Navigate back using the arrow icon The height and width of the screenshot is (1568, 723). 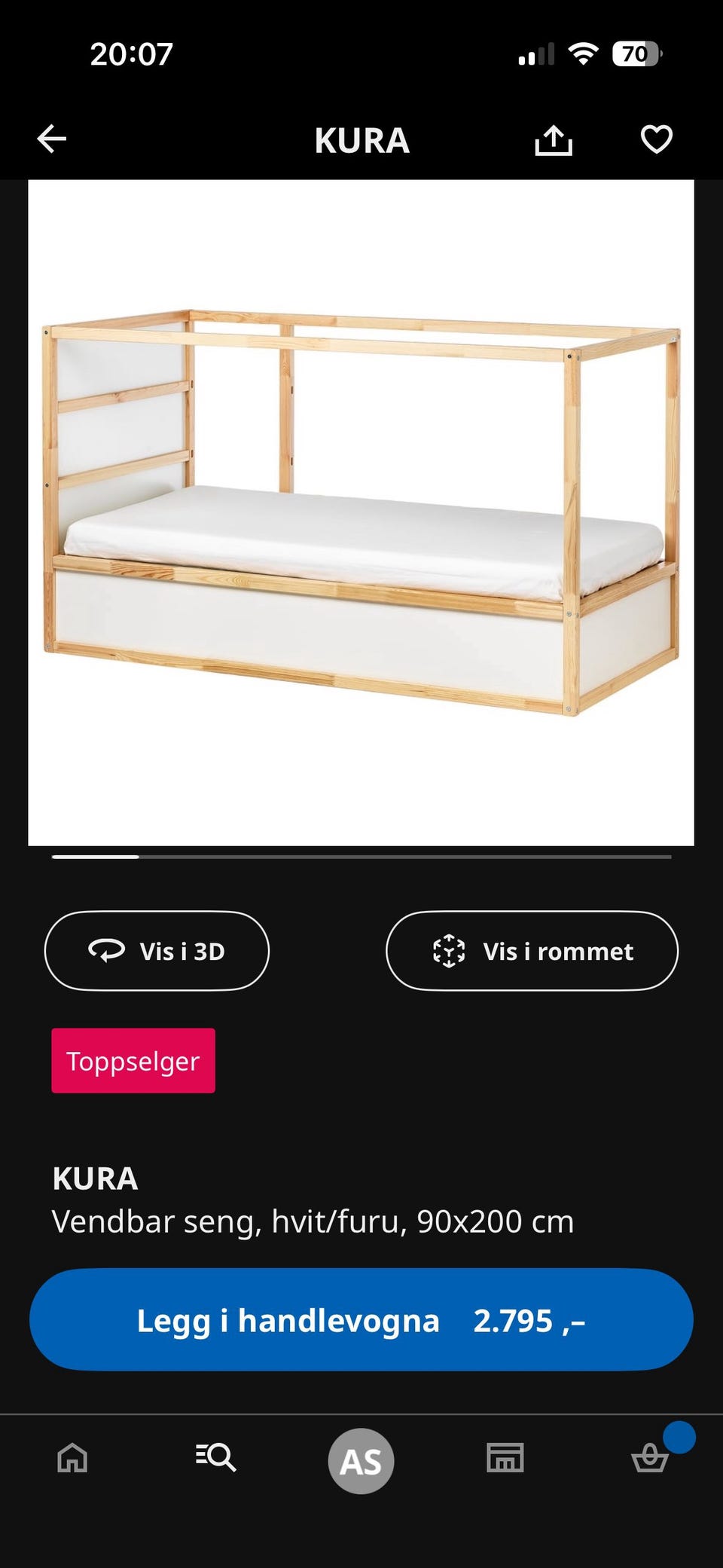(x=50, y=140)
